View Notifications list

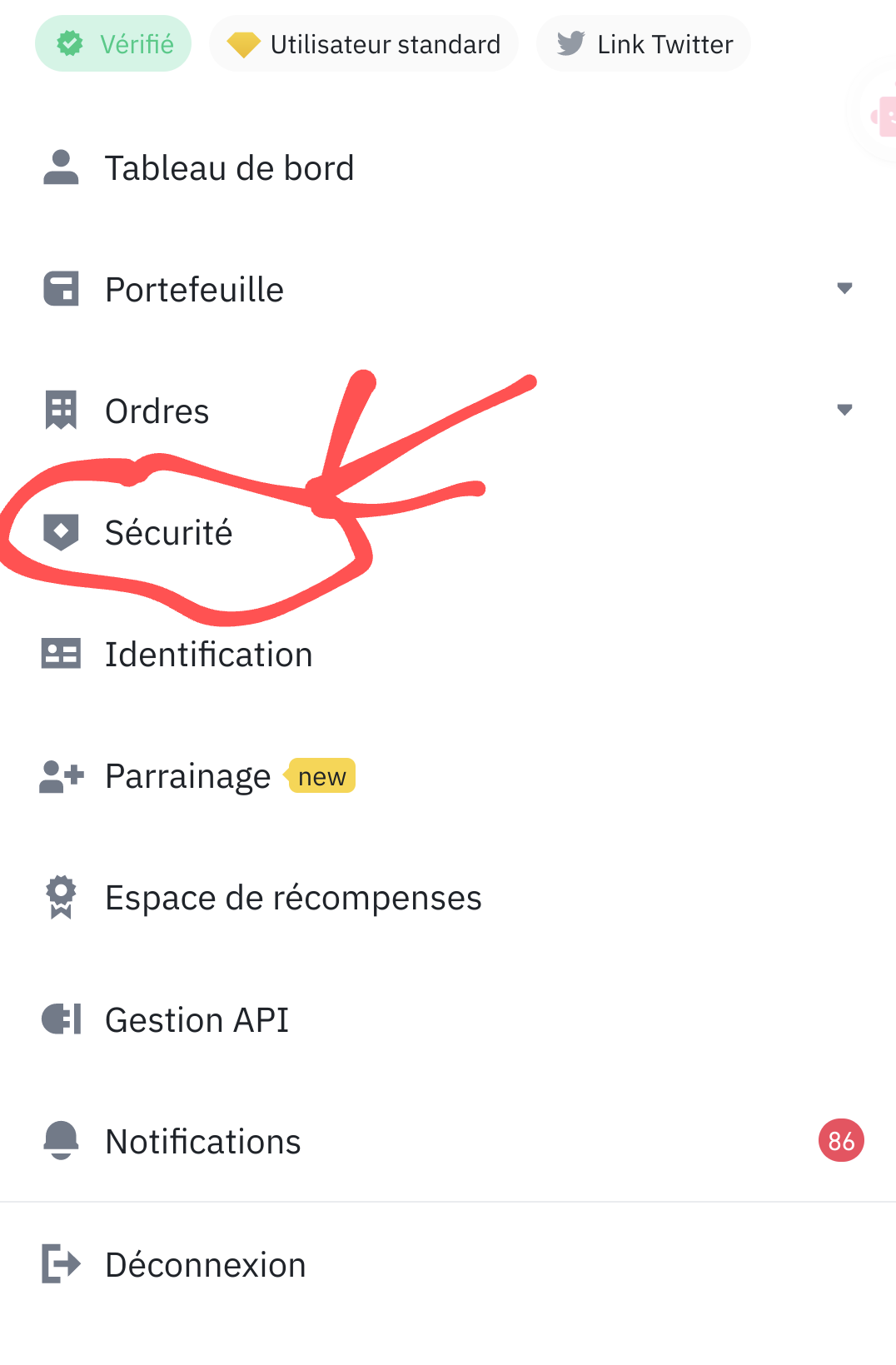click(202, 1142)
